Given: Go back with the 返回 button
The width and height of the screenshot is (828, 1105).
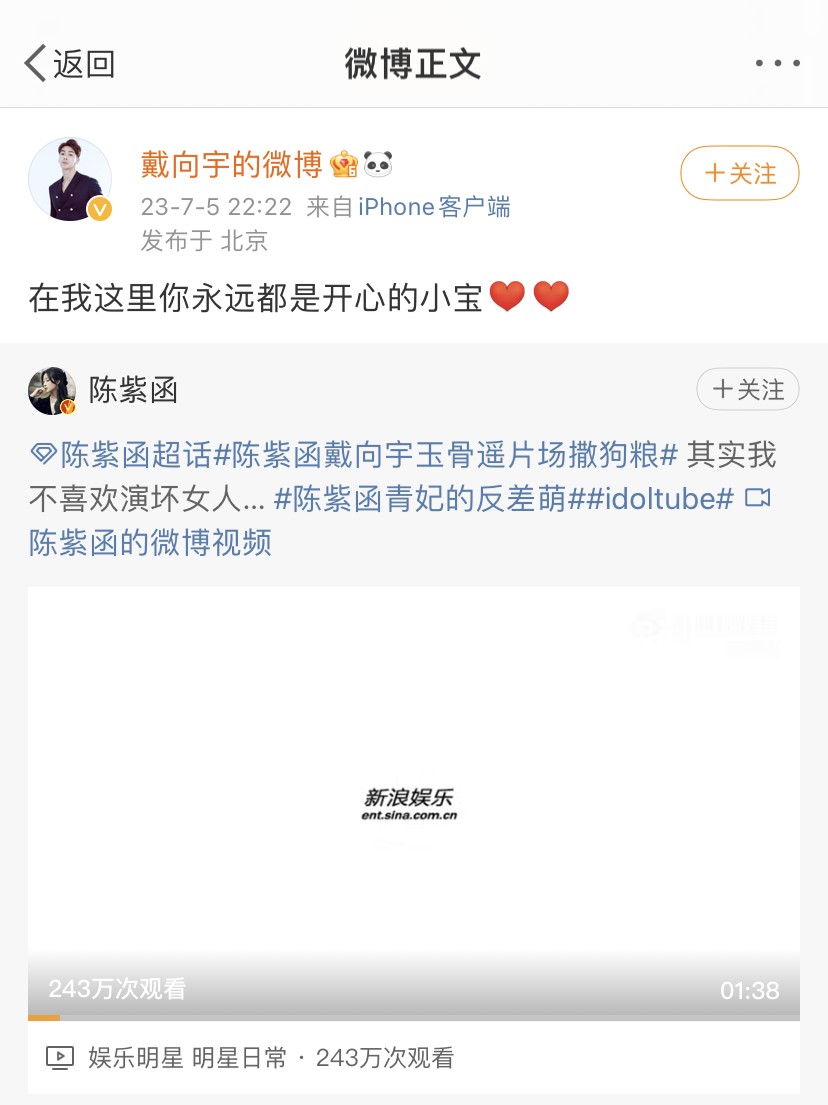Looking at the screenshot, I should (70, 64).
